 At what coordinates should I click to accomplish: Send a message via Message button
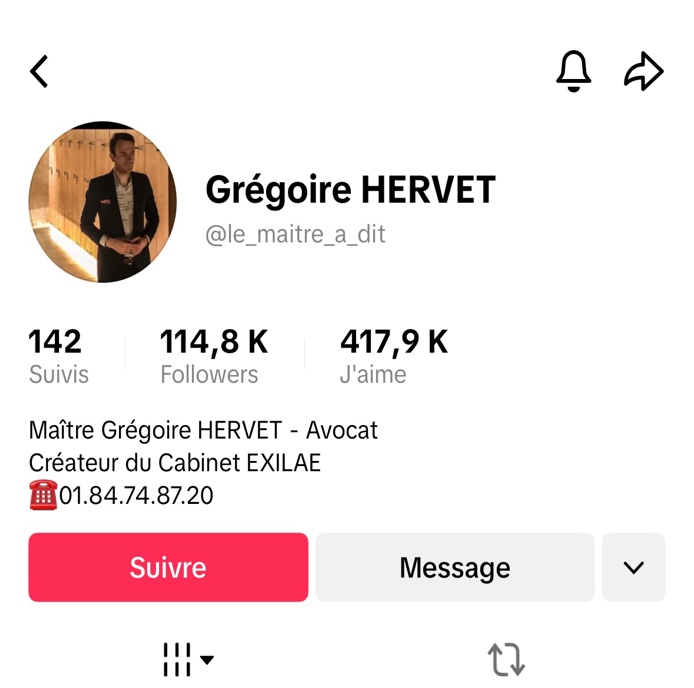tap(455, 567)
